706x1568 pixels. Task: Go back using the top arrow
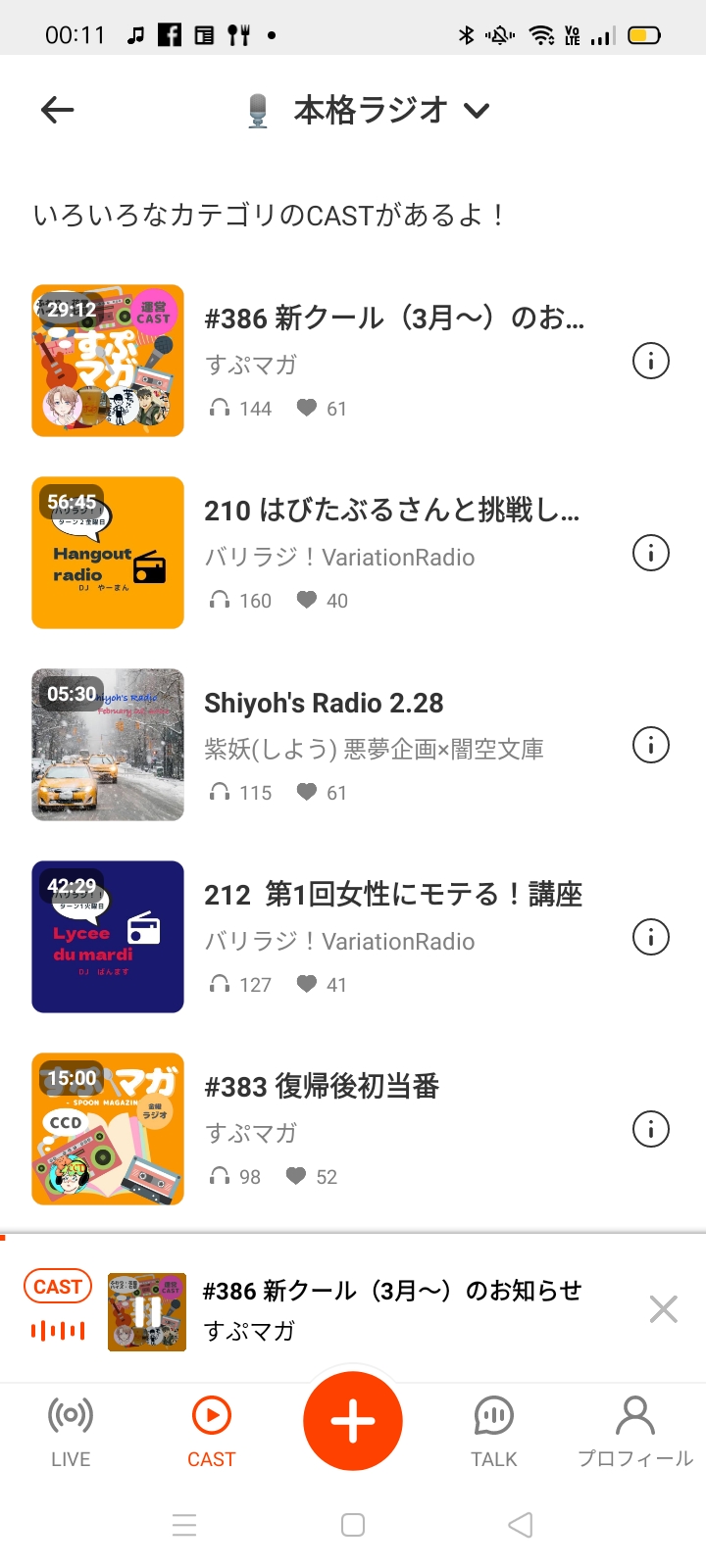58,110
